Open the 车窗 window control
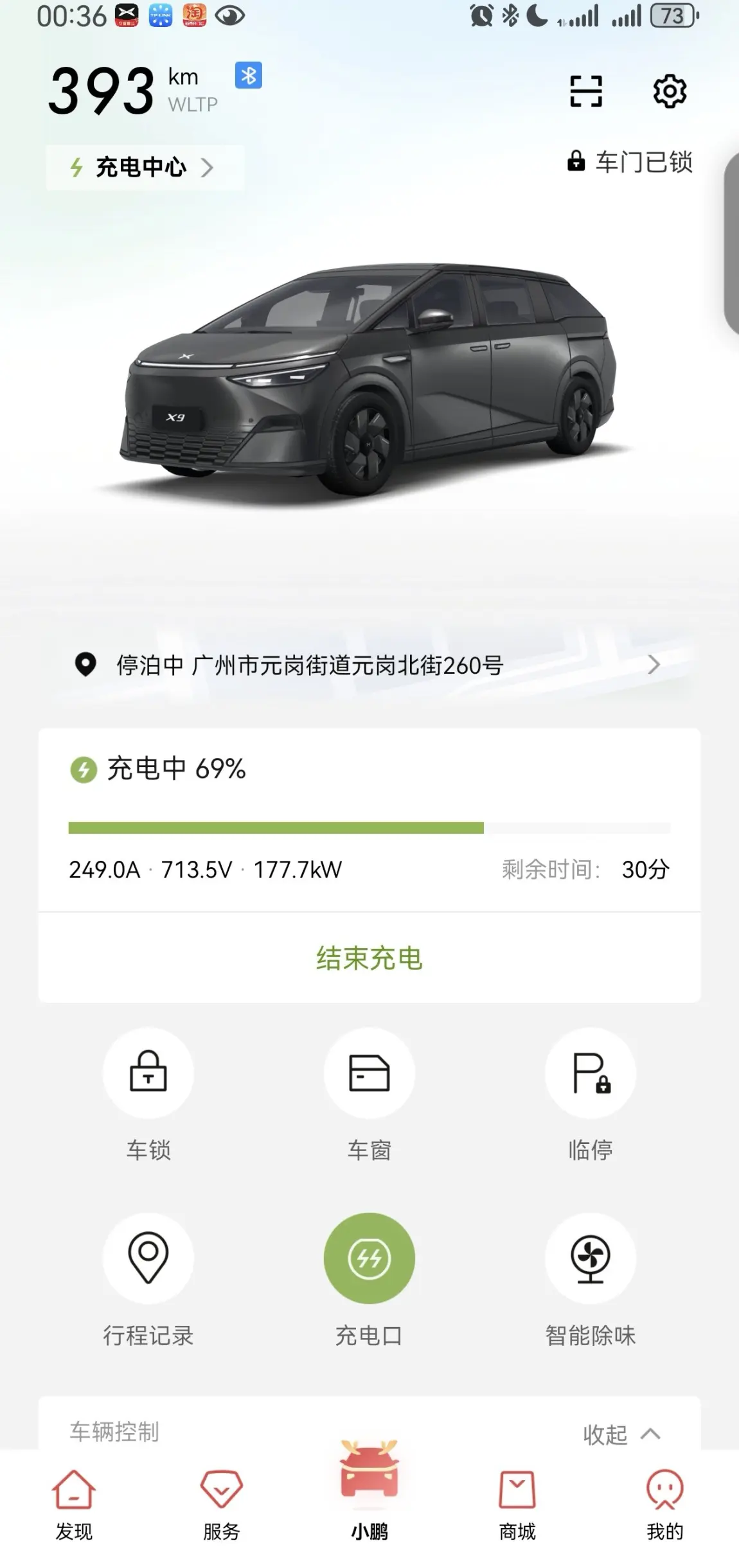739x1568 pixels. pos(369,1073)
